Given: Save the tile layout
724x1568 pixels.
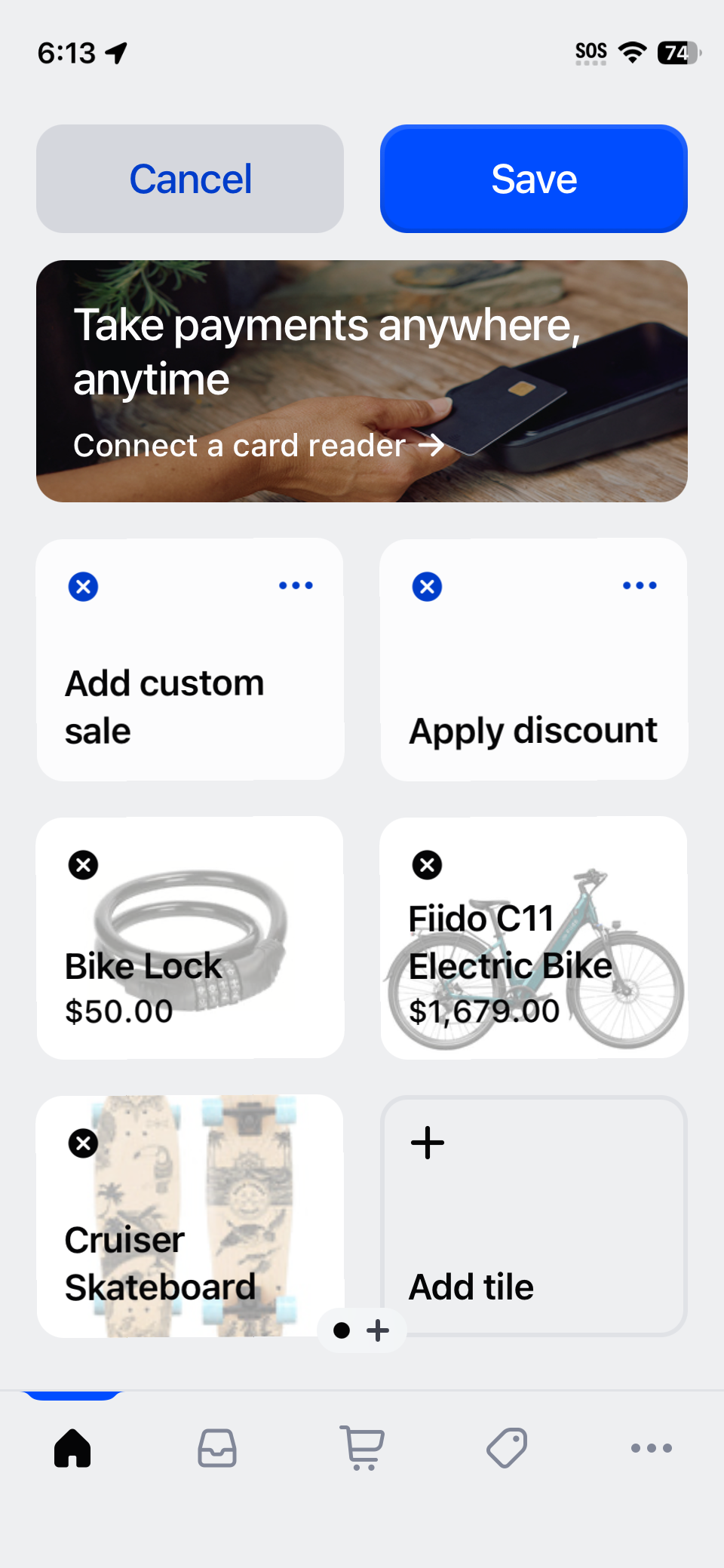Looking at the screenshot, I should point(533,179).
